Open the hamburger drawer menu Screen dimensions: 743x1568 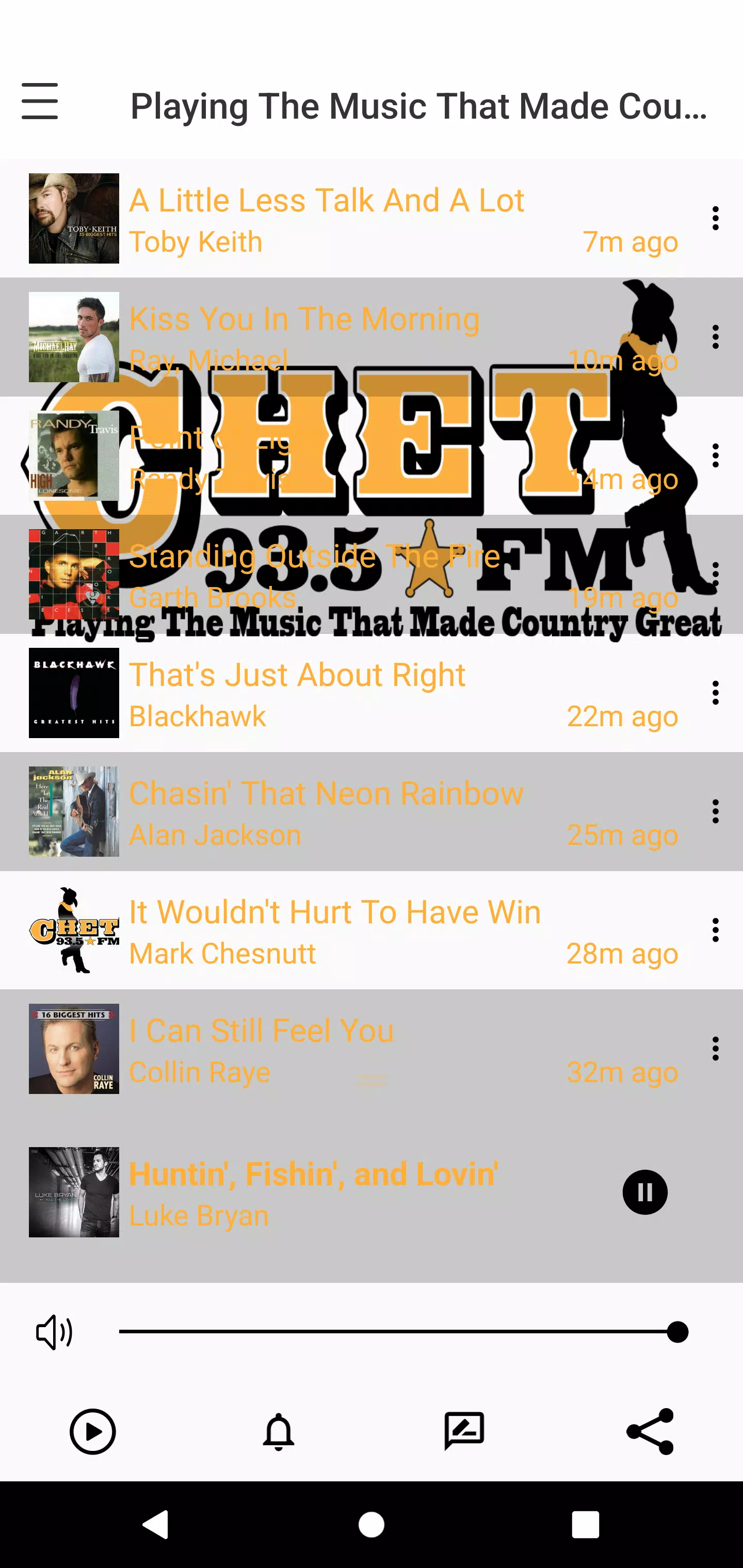pos(40,102)
